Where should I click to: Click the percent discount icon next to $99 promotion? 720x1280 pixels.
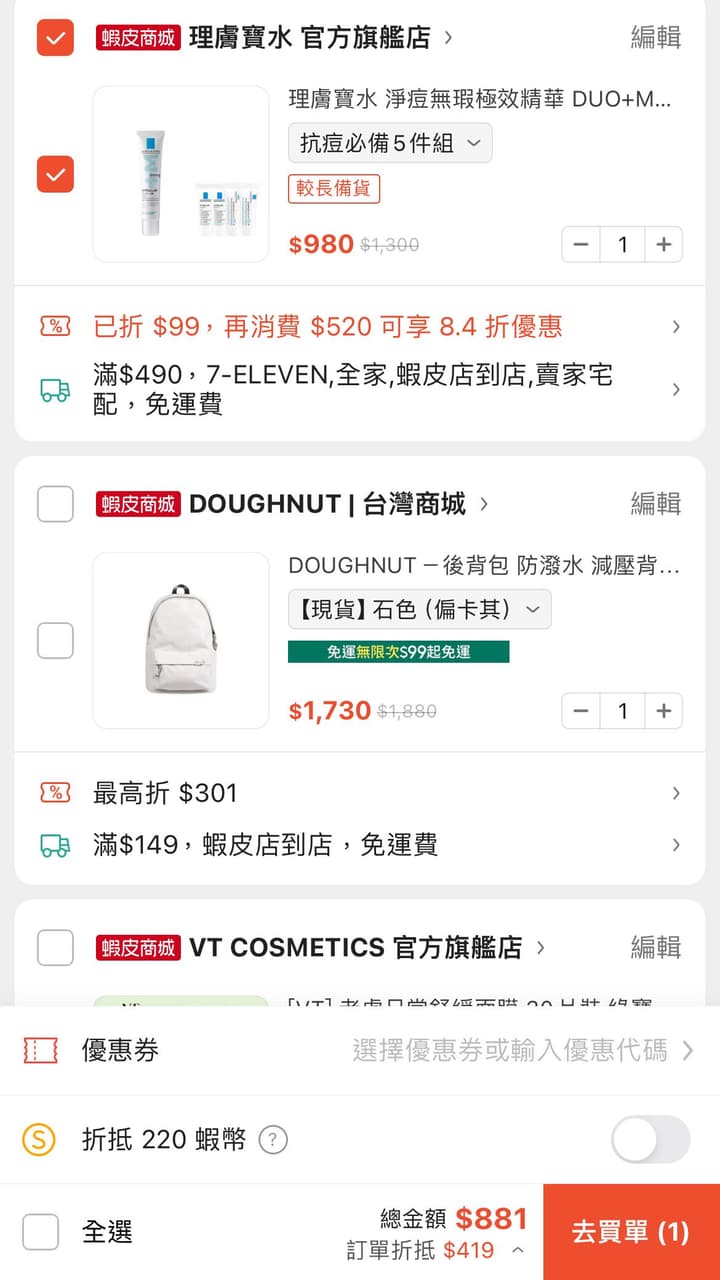pyautogui.click(x=56, y=327)
